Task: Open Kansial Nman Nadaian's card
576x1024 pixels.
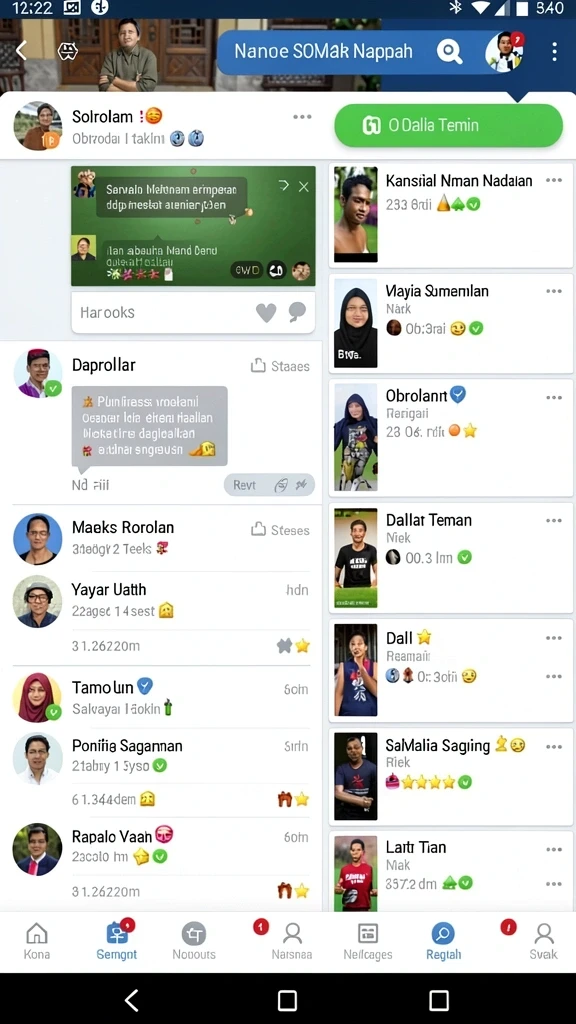Action: (x=451, y=214)
